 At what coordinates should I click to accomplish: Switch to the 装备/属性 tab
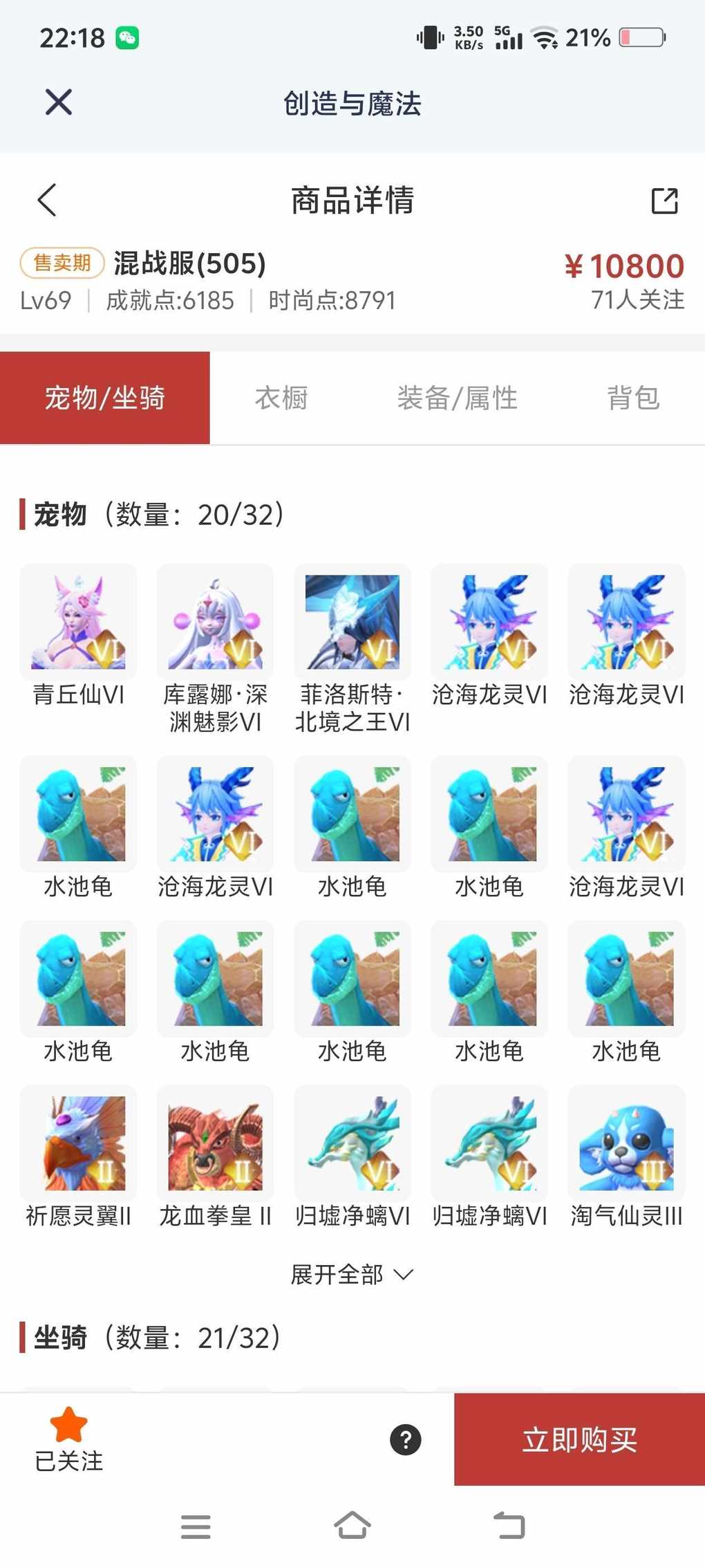point(457,398)
